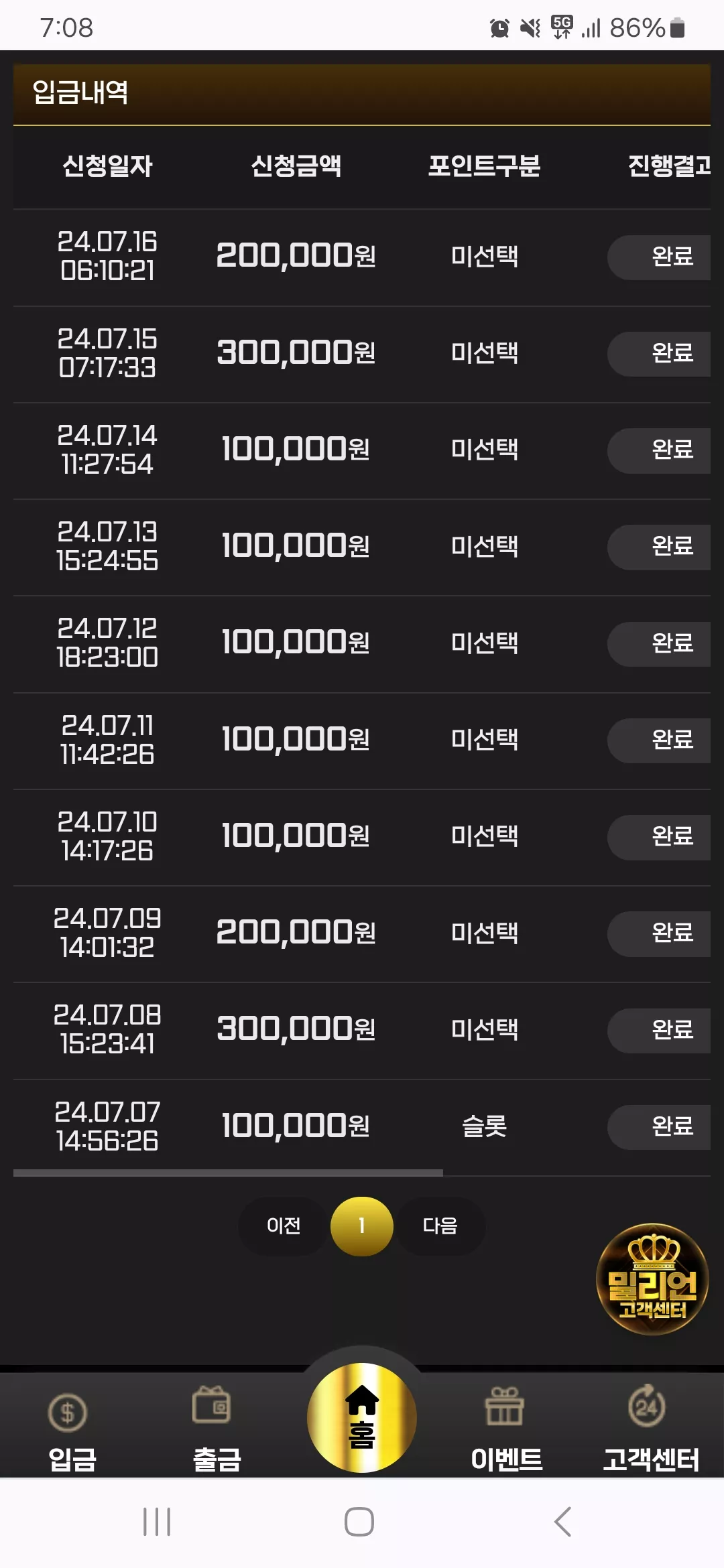Tap the system back button
This screenshot has height=1568, width=724.
point(563,1522)
